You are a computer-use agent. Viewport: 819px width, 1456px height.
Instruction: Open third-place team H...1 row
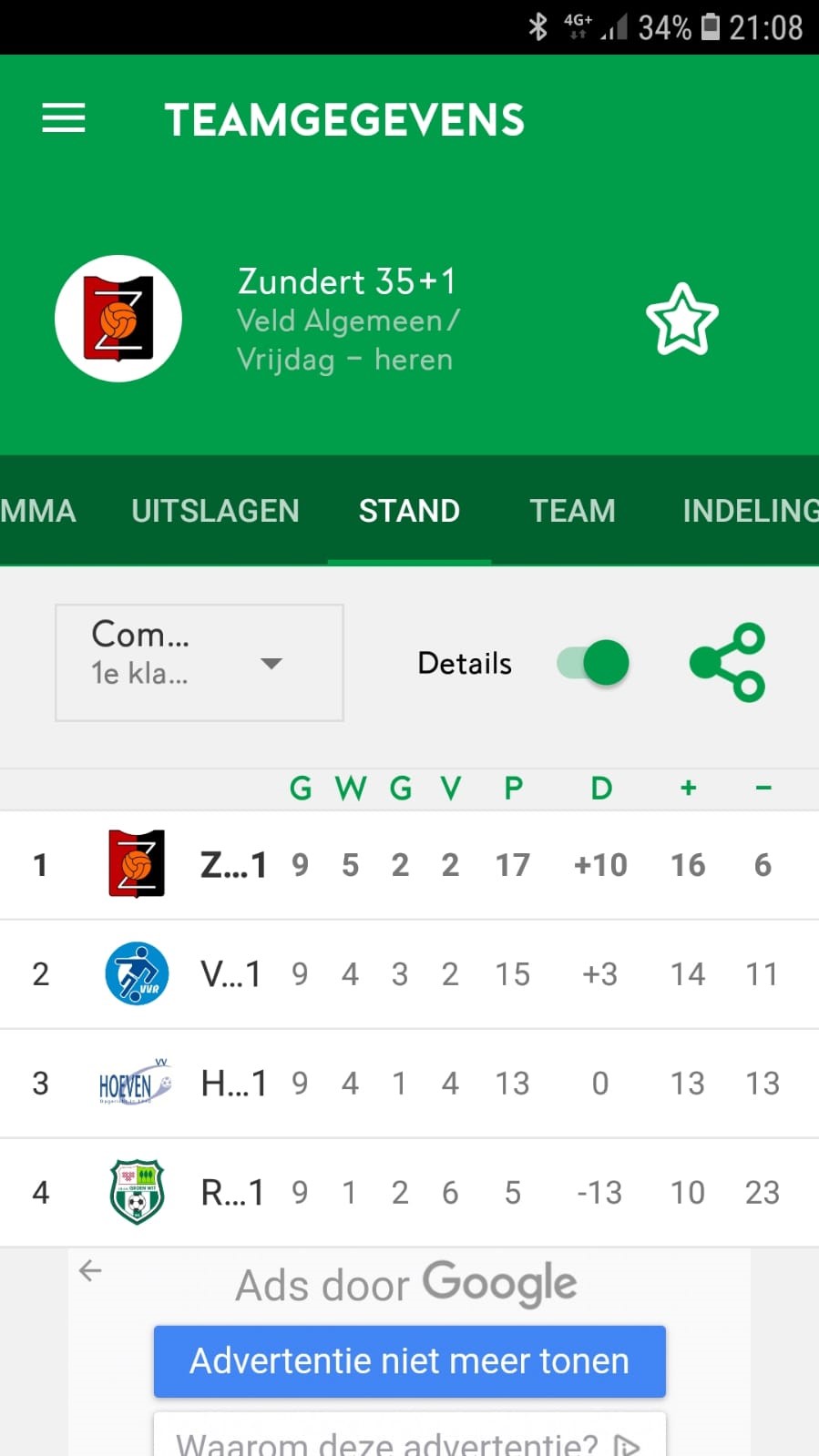pos(409,1084)
